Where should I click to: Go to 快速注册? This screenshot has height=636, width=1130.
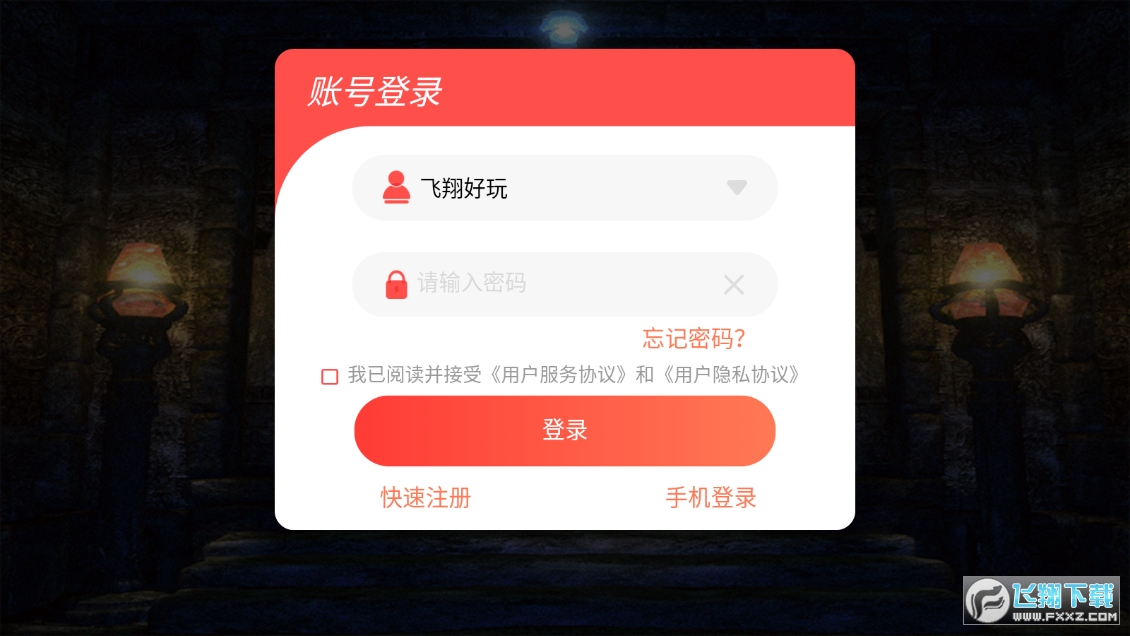pos(425,497)
